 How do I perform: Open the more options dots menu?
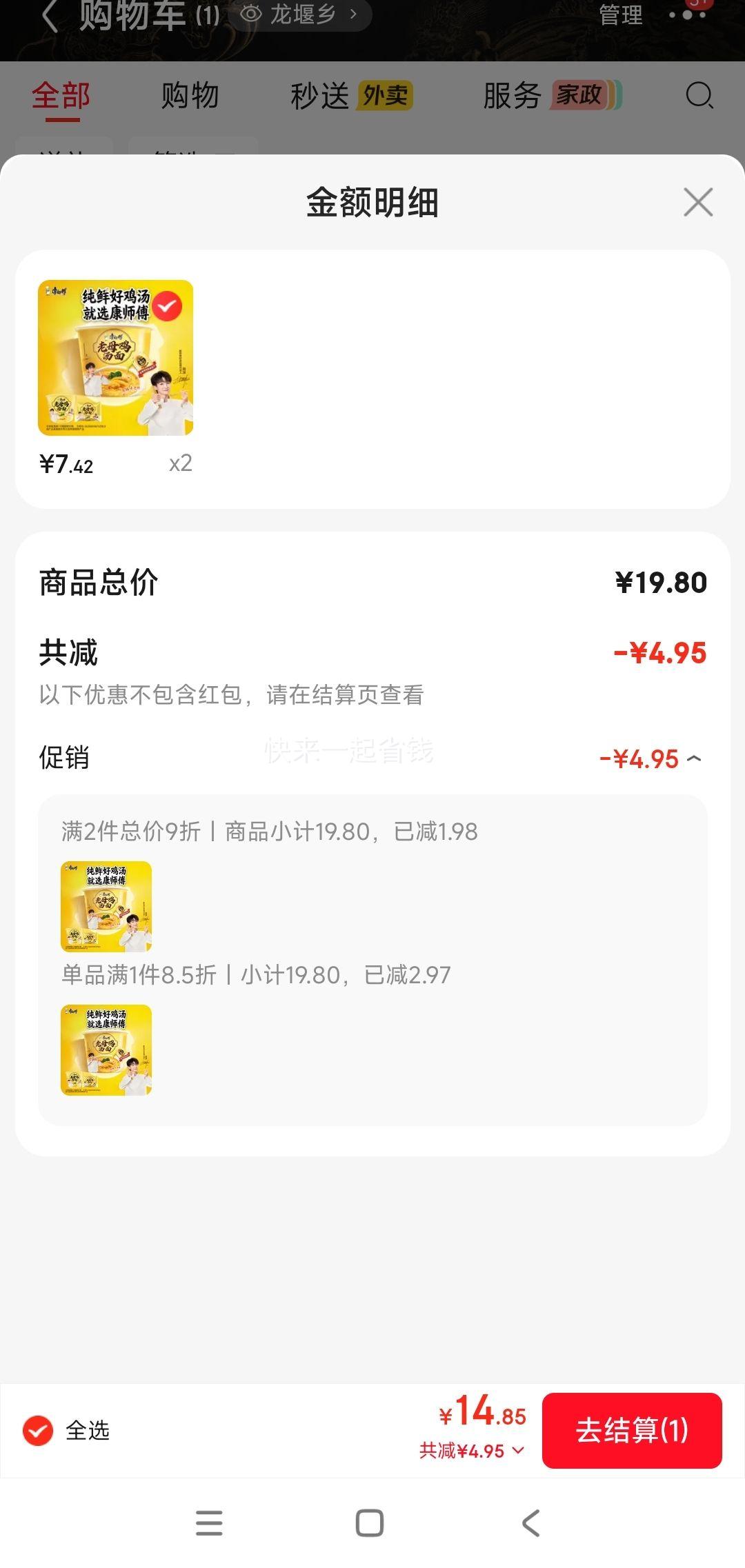pos(688,15)
